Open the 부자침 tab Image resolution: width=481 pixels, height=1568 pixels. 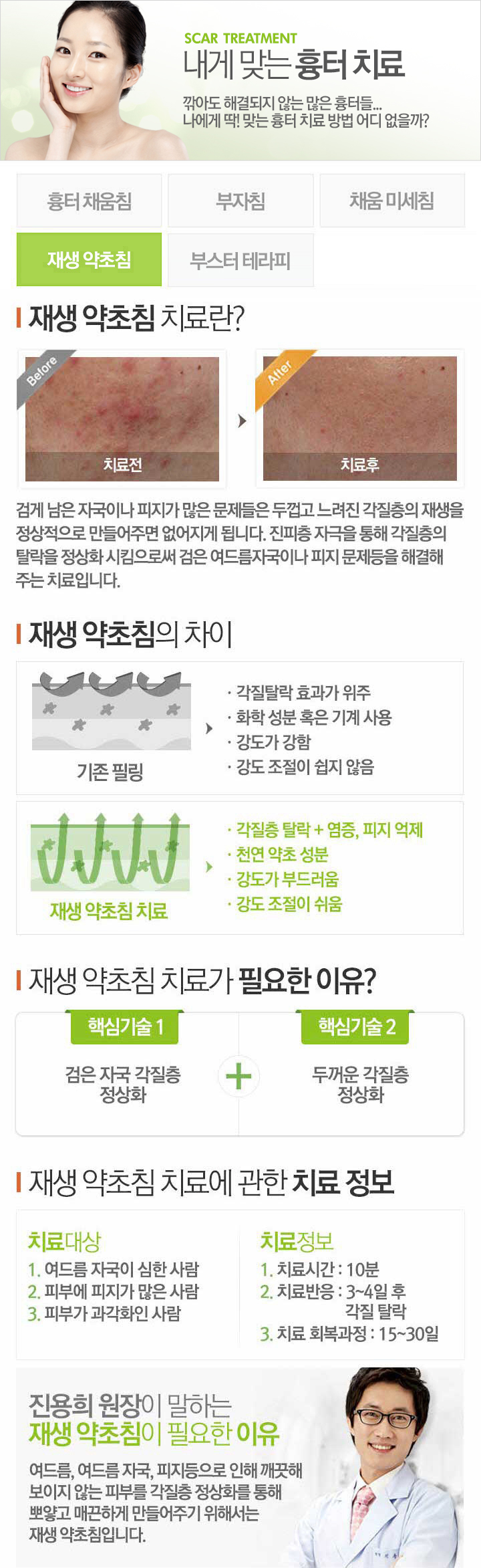click(x=240, y=201)
